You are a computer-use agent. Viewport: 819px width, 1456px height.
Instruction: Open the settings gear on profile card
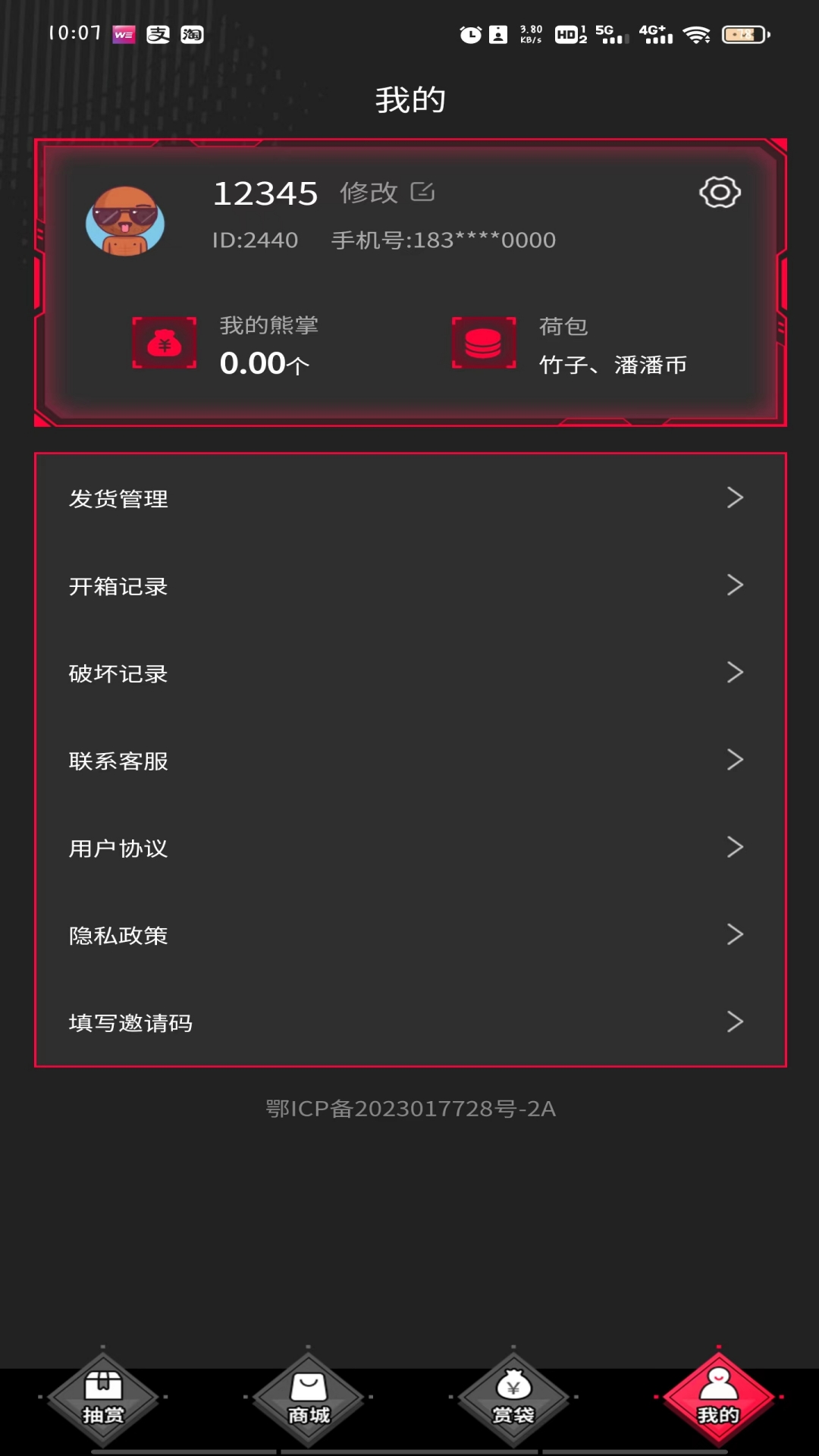(x=719, y=192)
